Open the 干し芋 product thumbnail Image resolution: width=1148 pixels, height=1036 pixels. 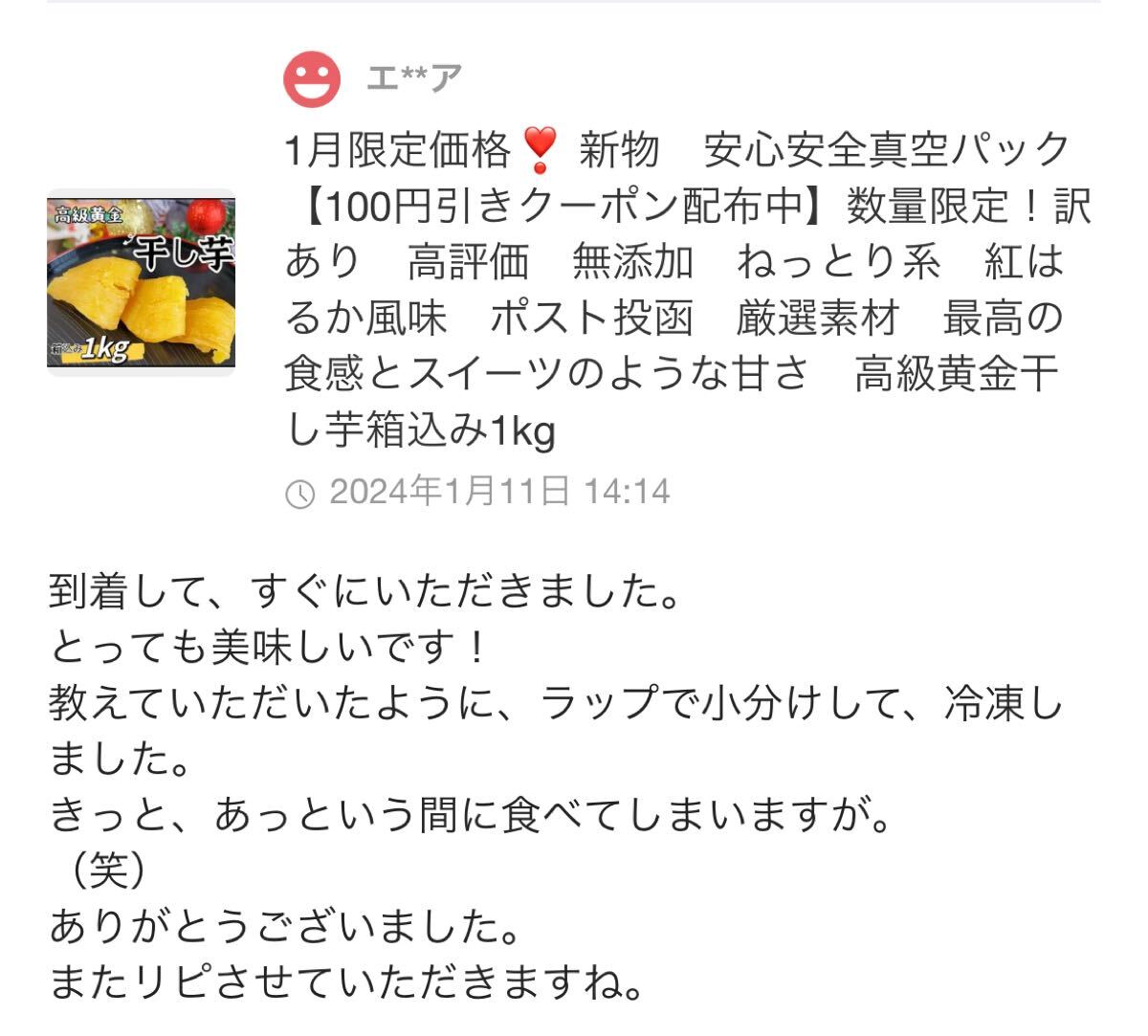click(141, 282)
